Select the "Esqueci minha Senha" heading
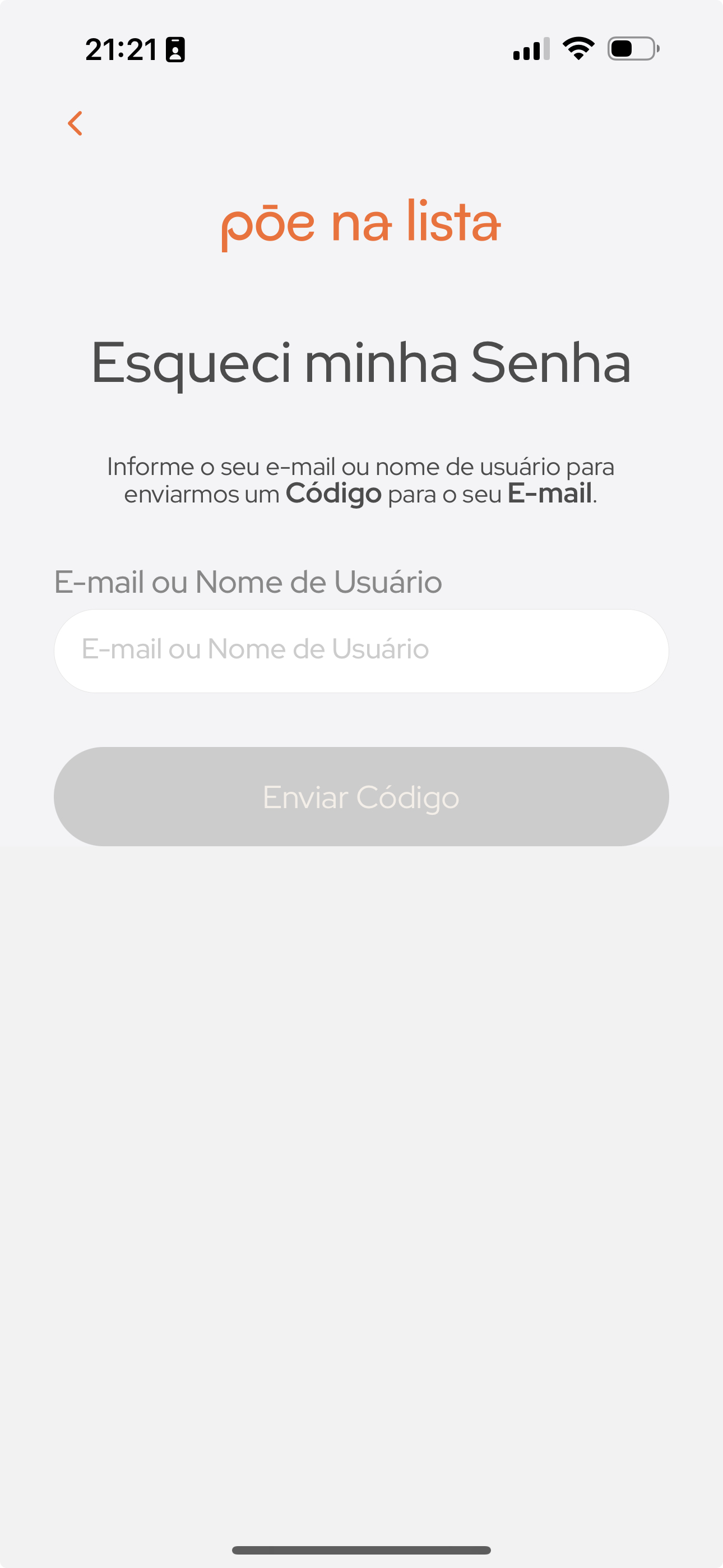Viewport: 723px width, 1568px height. click(x=361, y=364)
